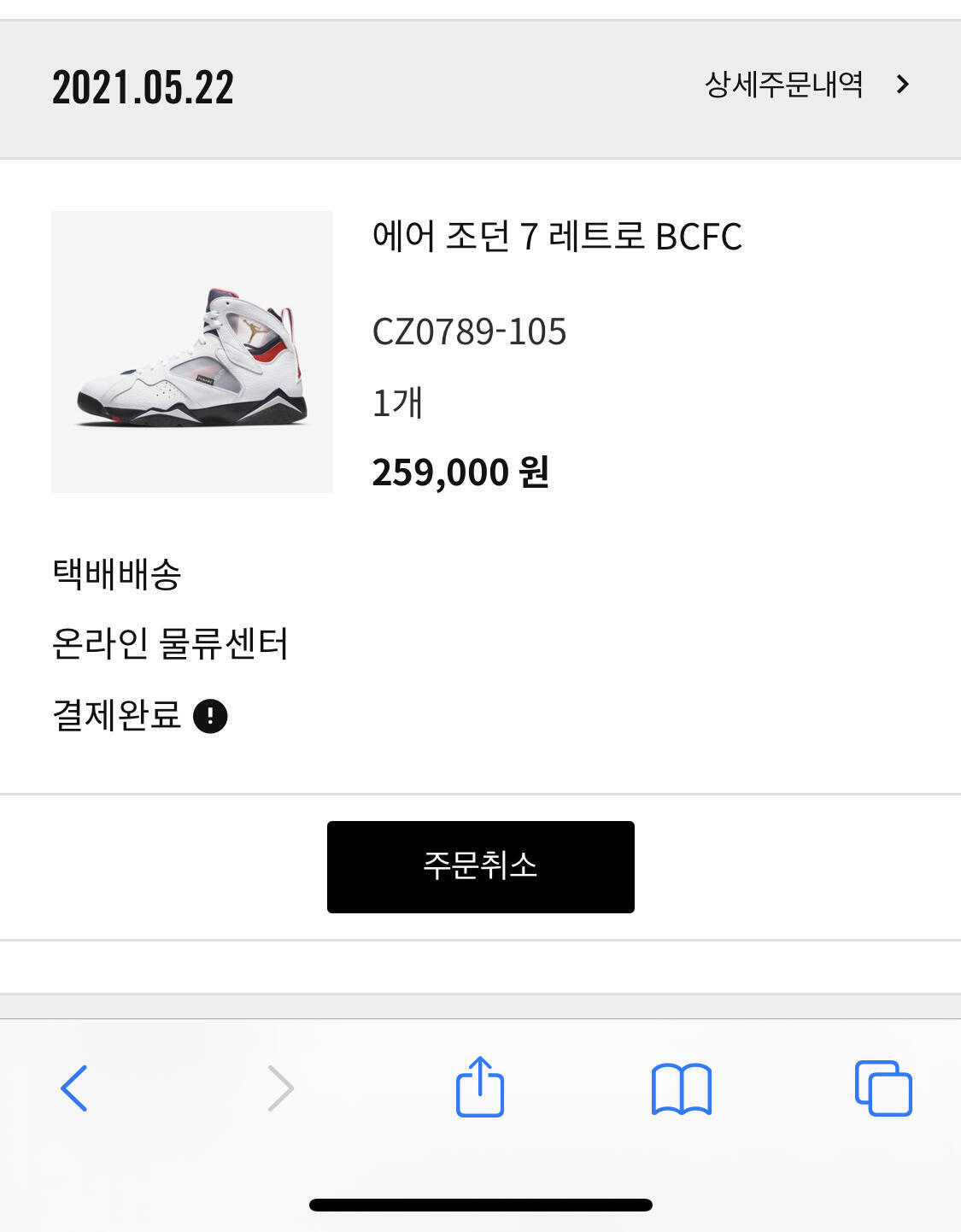
Task: Open the Air Jordan 7 product image
Action: (x=192, y=352)
